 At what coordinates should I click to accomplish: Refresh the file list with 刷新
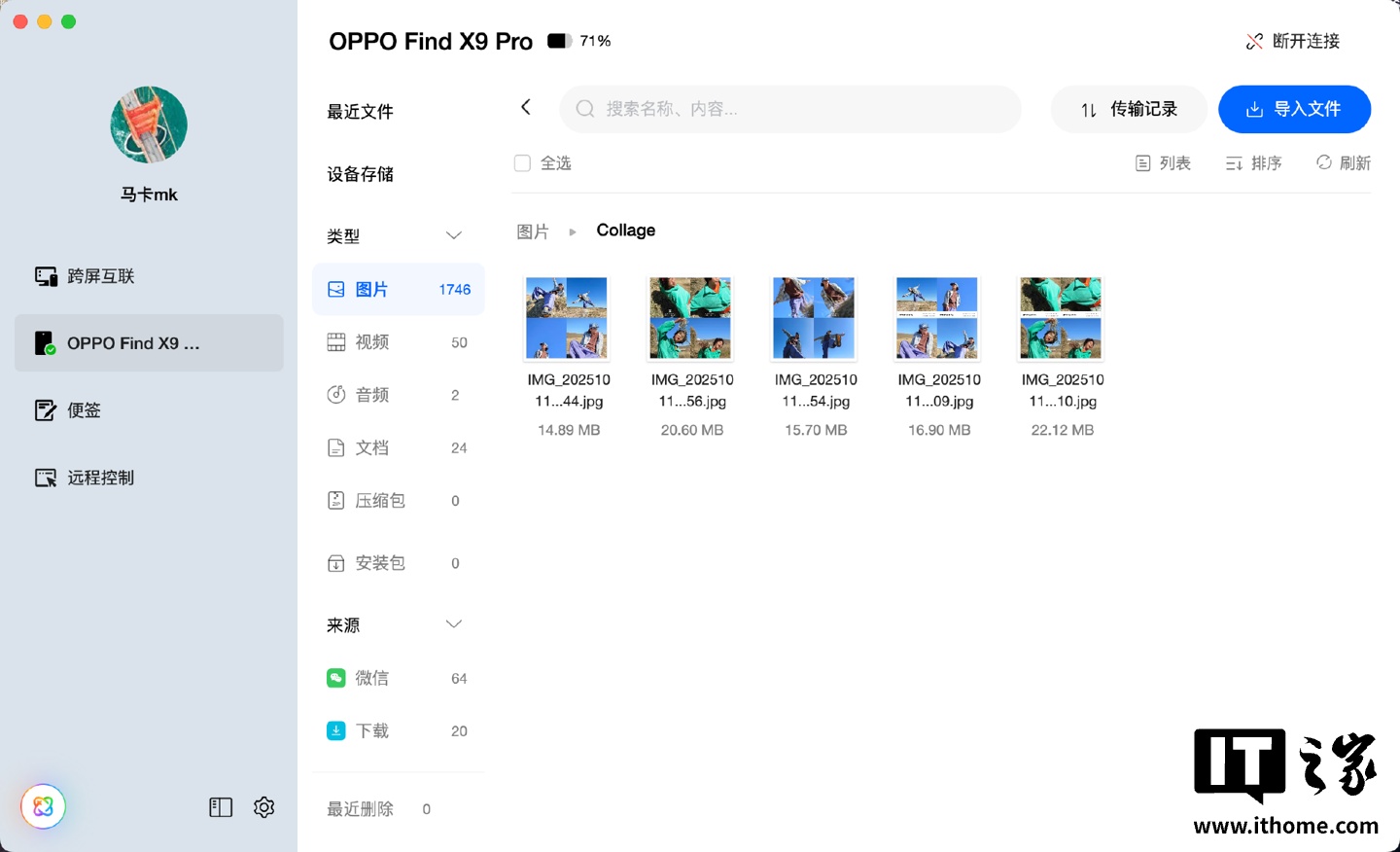[1343, 163]
